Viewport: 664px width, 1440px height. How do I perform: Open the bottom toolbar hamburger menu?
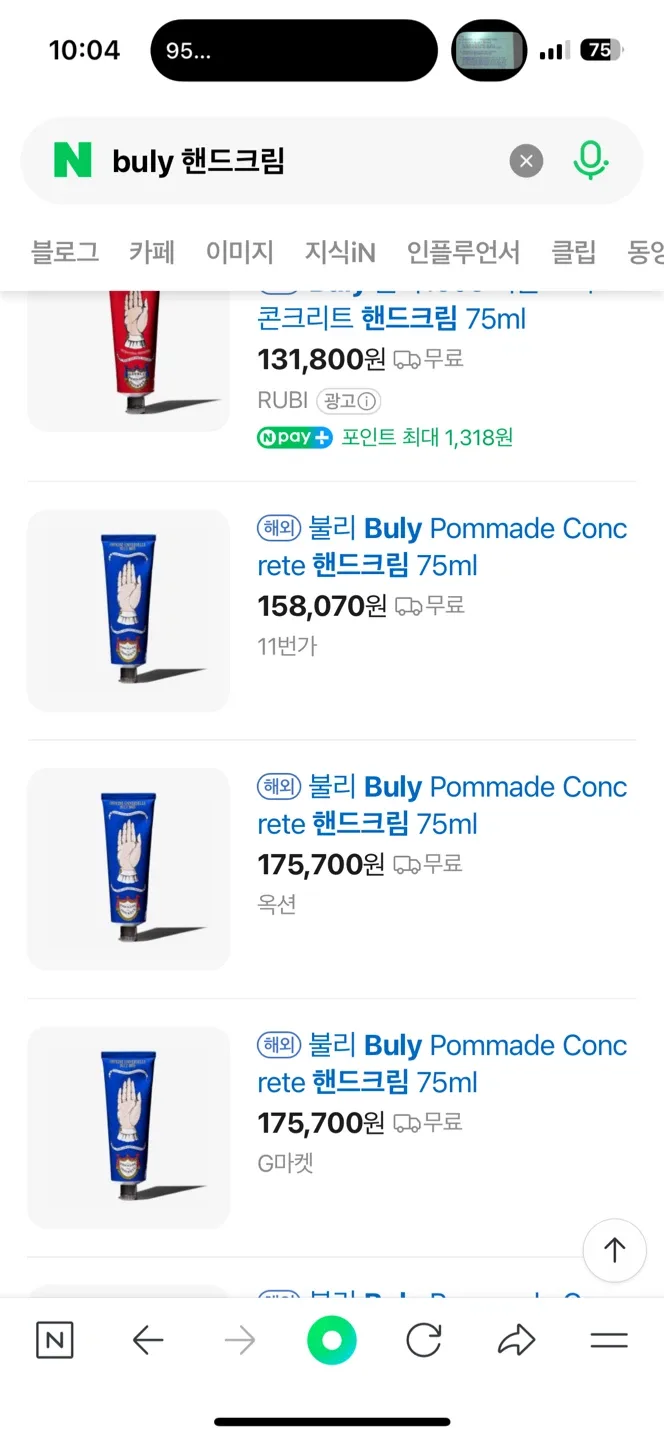(x=608, y=1341)
